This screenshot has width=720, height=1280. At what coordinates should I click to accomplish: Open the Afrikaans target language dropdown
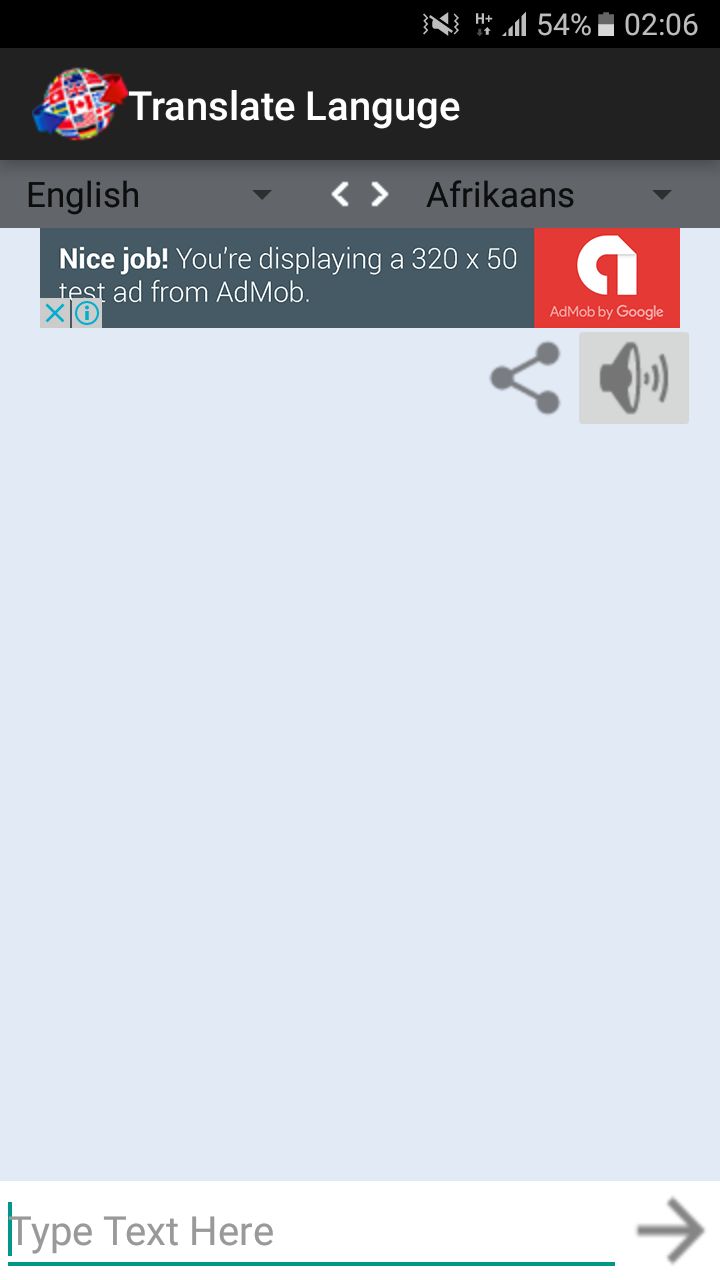(545, 194)
